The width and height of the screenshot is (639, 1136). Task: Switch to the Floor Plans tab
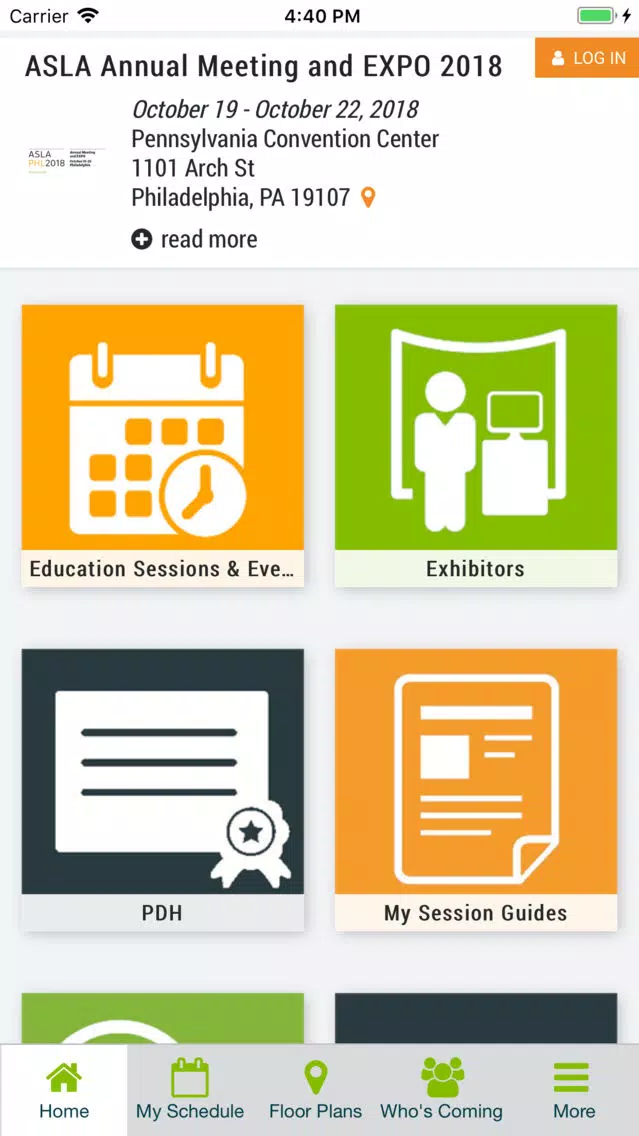coord(315,1090)
